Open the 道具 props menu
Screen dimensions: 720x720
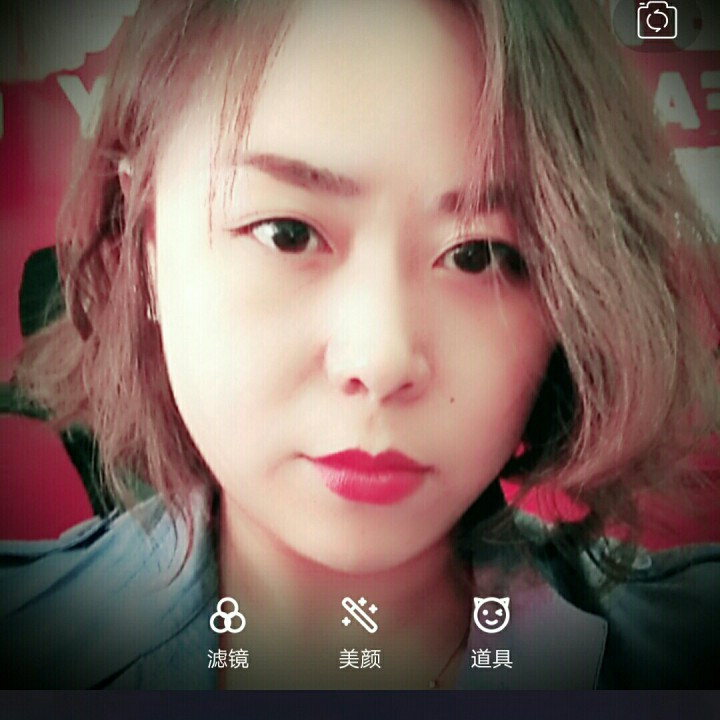491,630
